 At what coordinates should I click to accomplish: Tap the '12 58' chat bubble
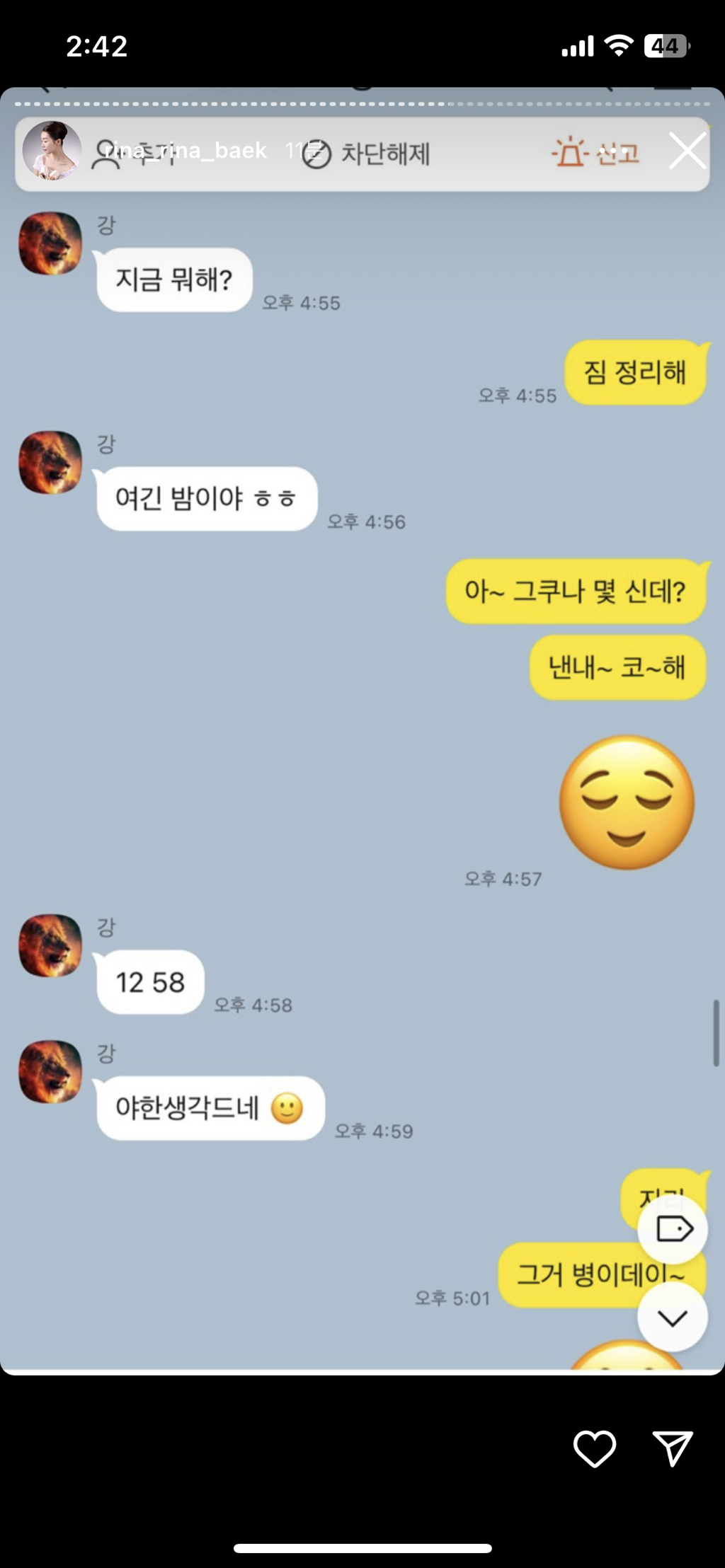click(149, 981)
